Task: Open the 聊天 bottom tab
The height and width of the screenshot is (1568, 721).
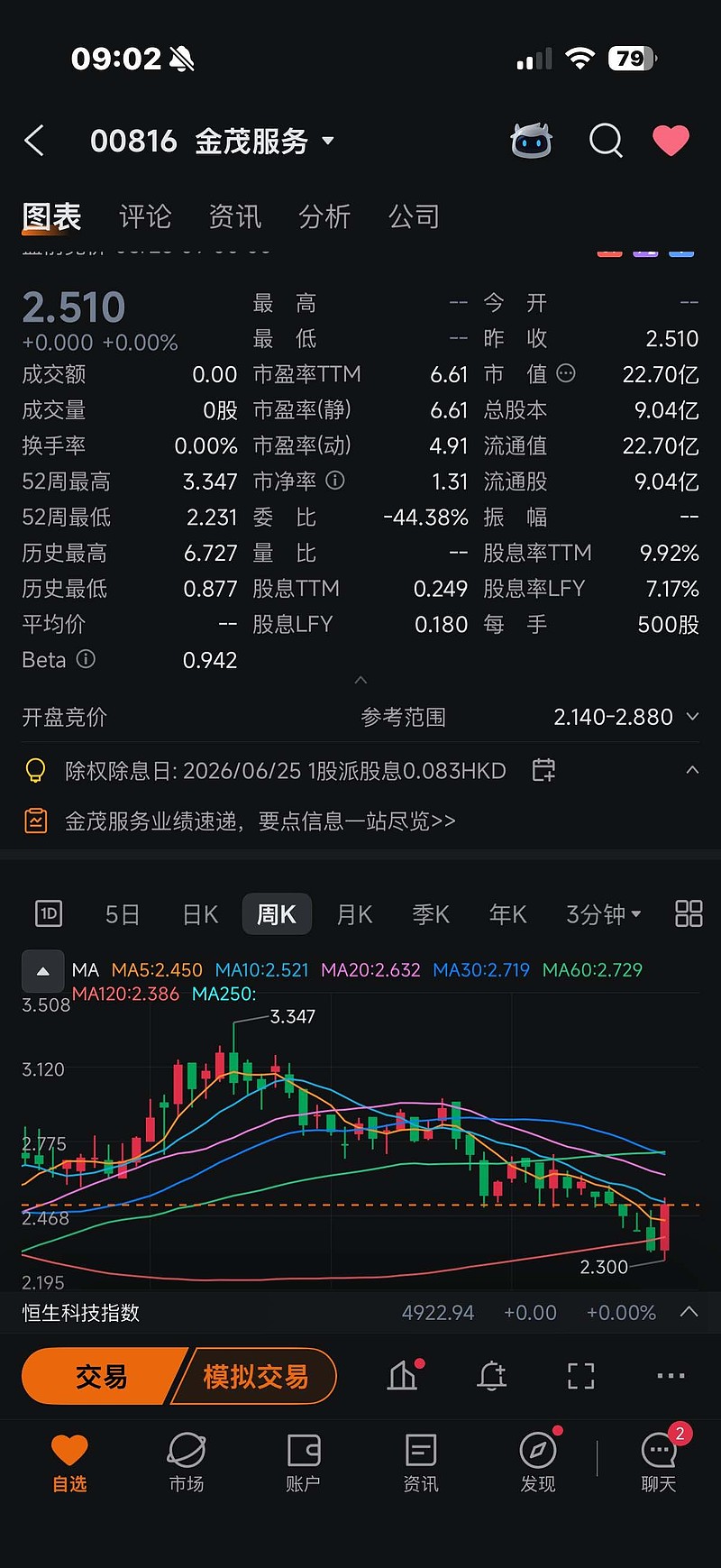Action: (x=659, y=1463)
